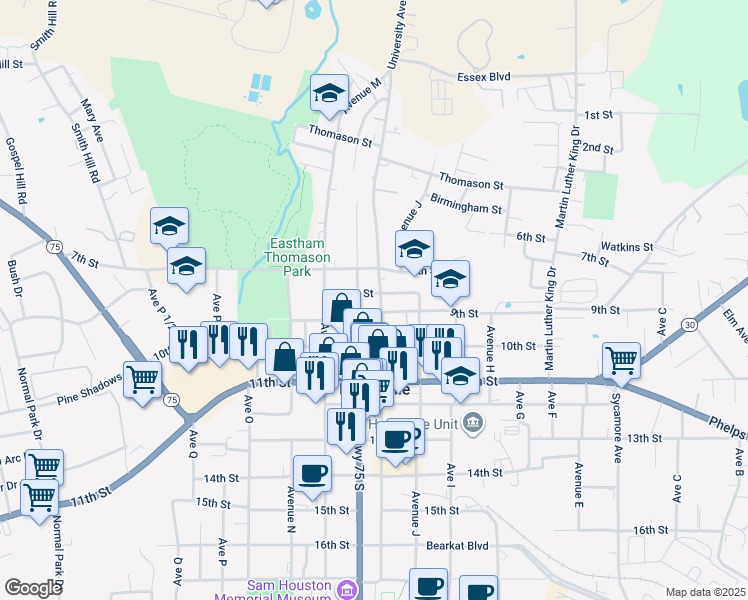Open the coffee cup marker near 13th St
The width and height of the screenshot is (748, 600).
pos(396,440)
